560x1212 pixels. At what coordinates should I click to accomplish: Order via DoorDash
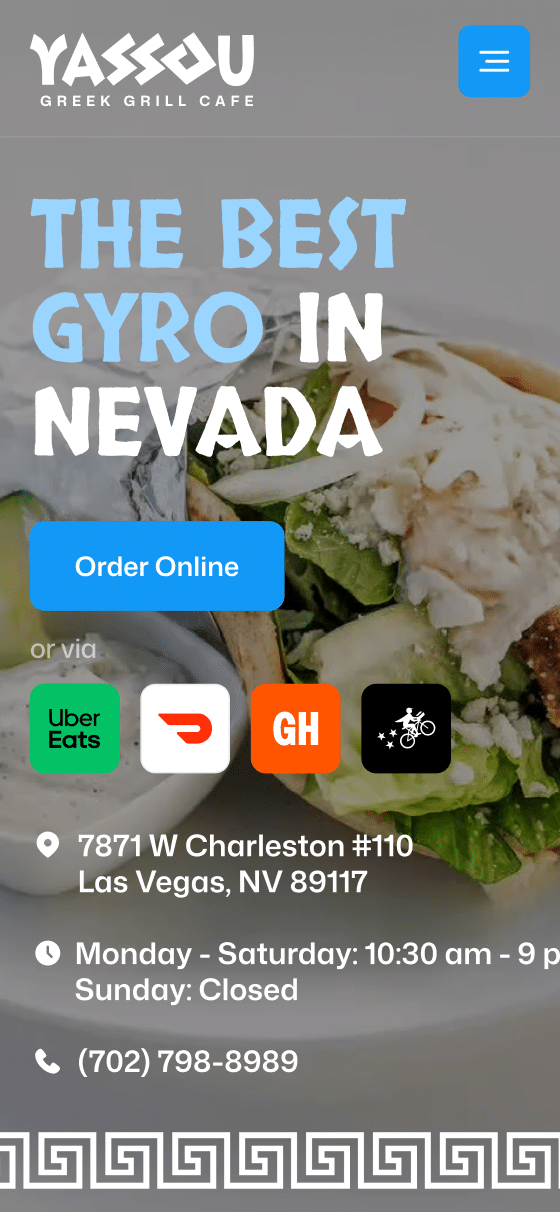(x=185, y=729)
